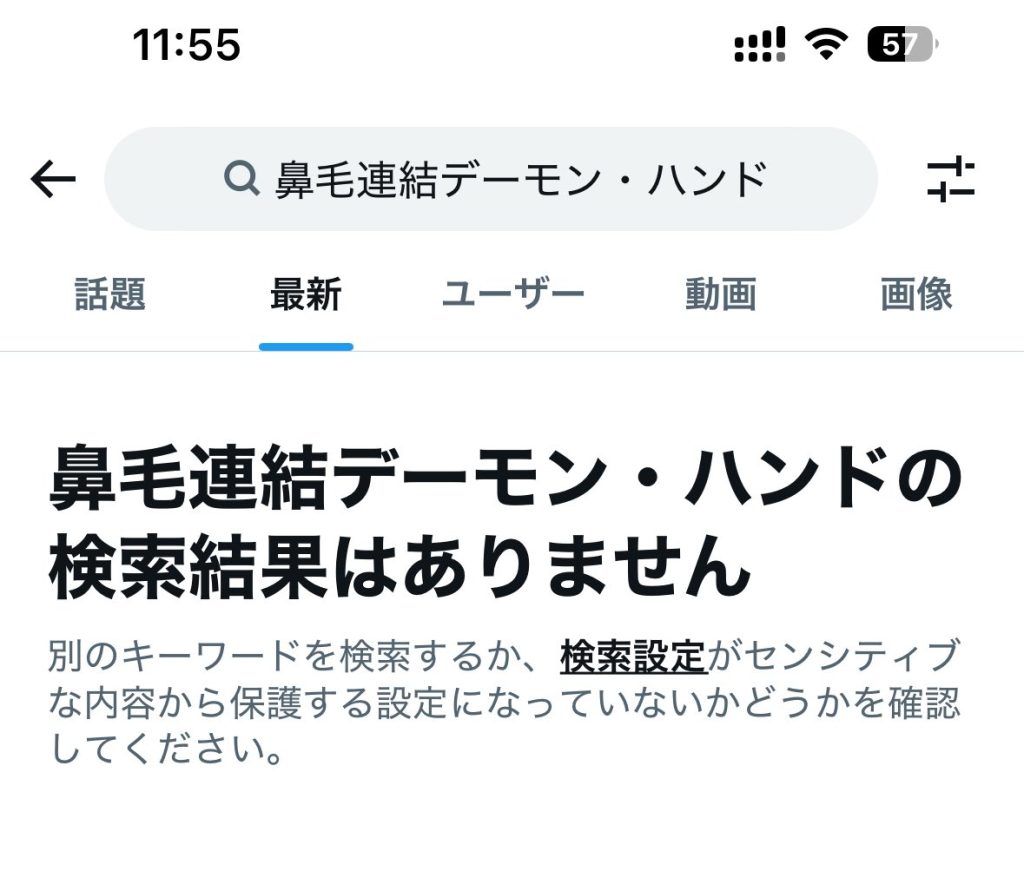This screenshot has height=878, width=1024.
Task: Tap the search field with 鼻毛連結デーモン・ハンド
Action: 490,180
